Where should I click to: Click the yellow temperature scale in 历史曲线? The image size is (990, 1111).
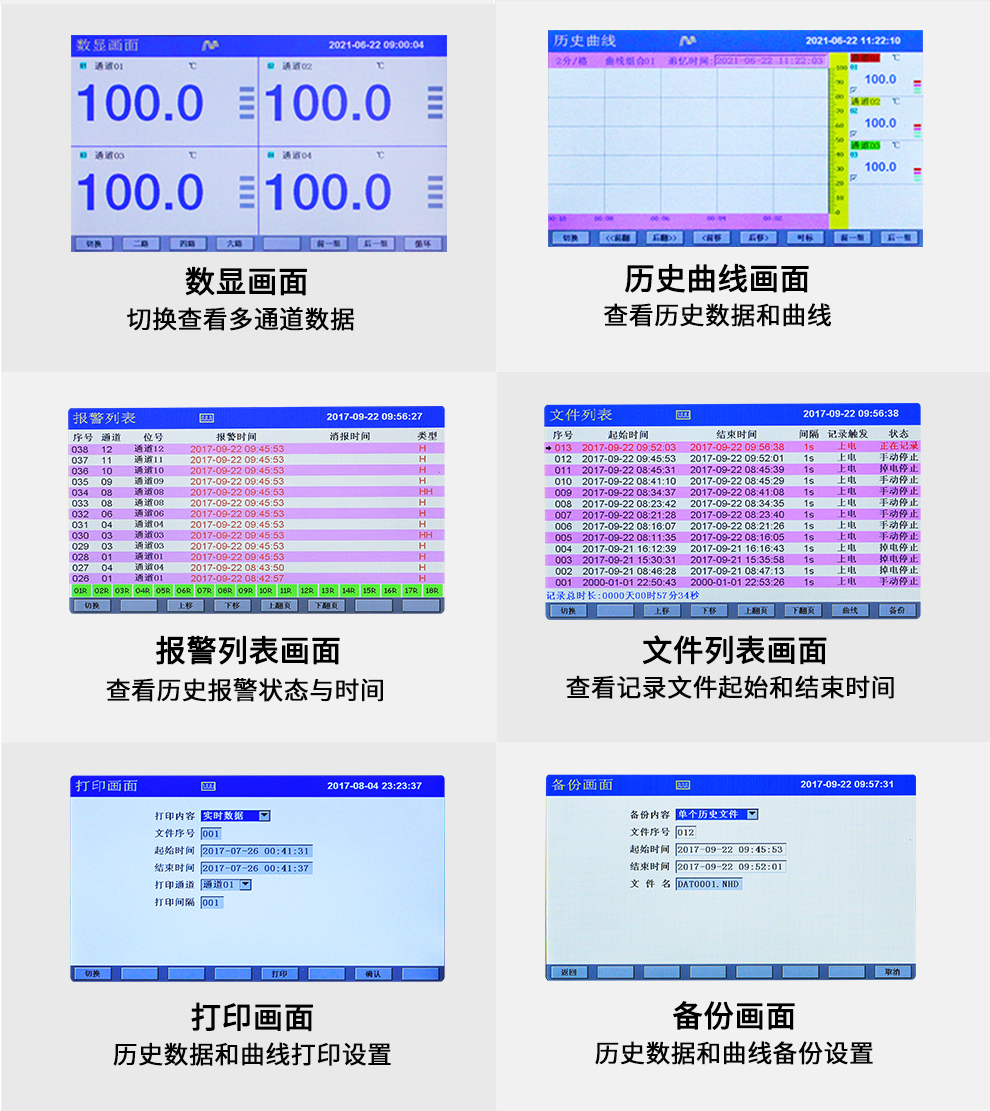tap(839, 140)
